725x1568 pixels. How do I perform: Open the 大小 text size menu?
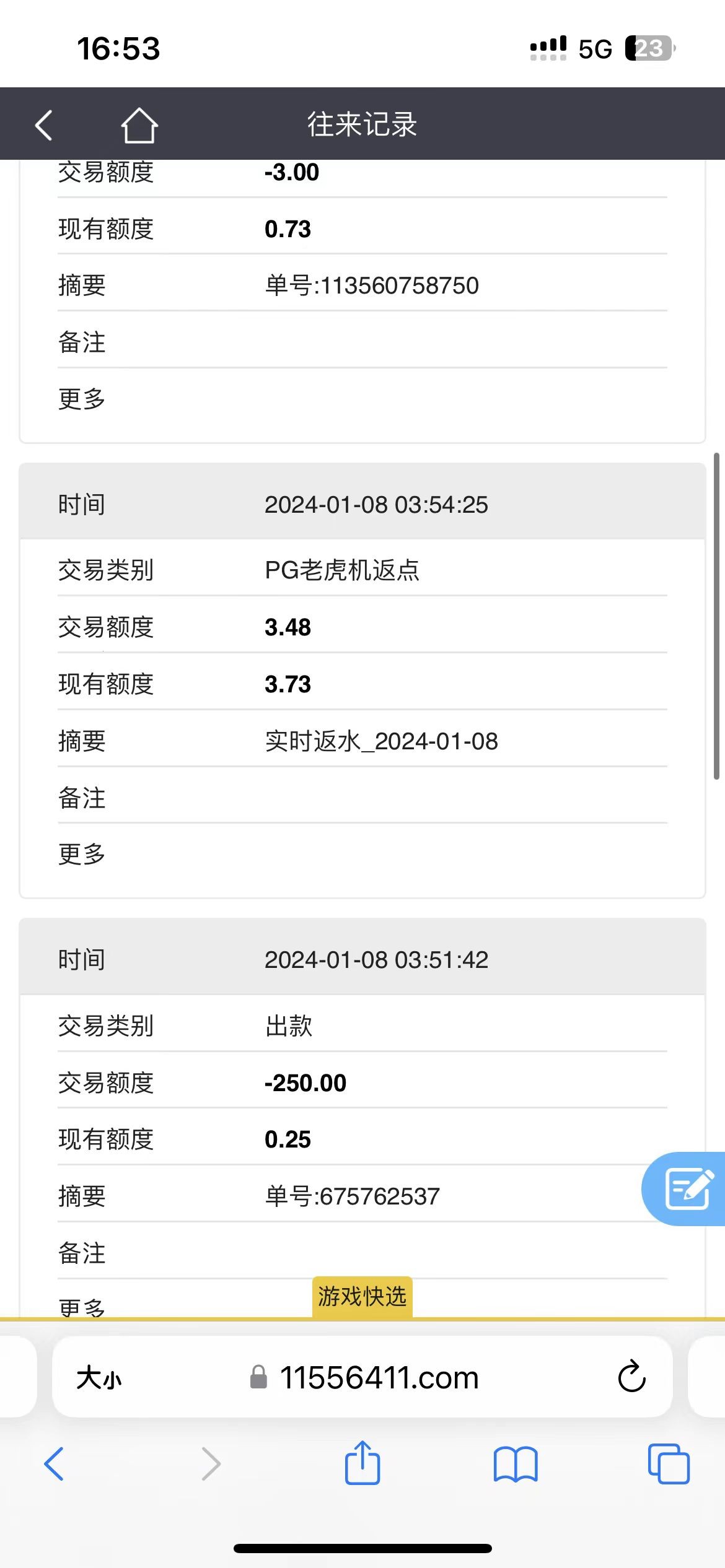click(100, 1379)
